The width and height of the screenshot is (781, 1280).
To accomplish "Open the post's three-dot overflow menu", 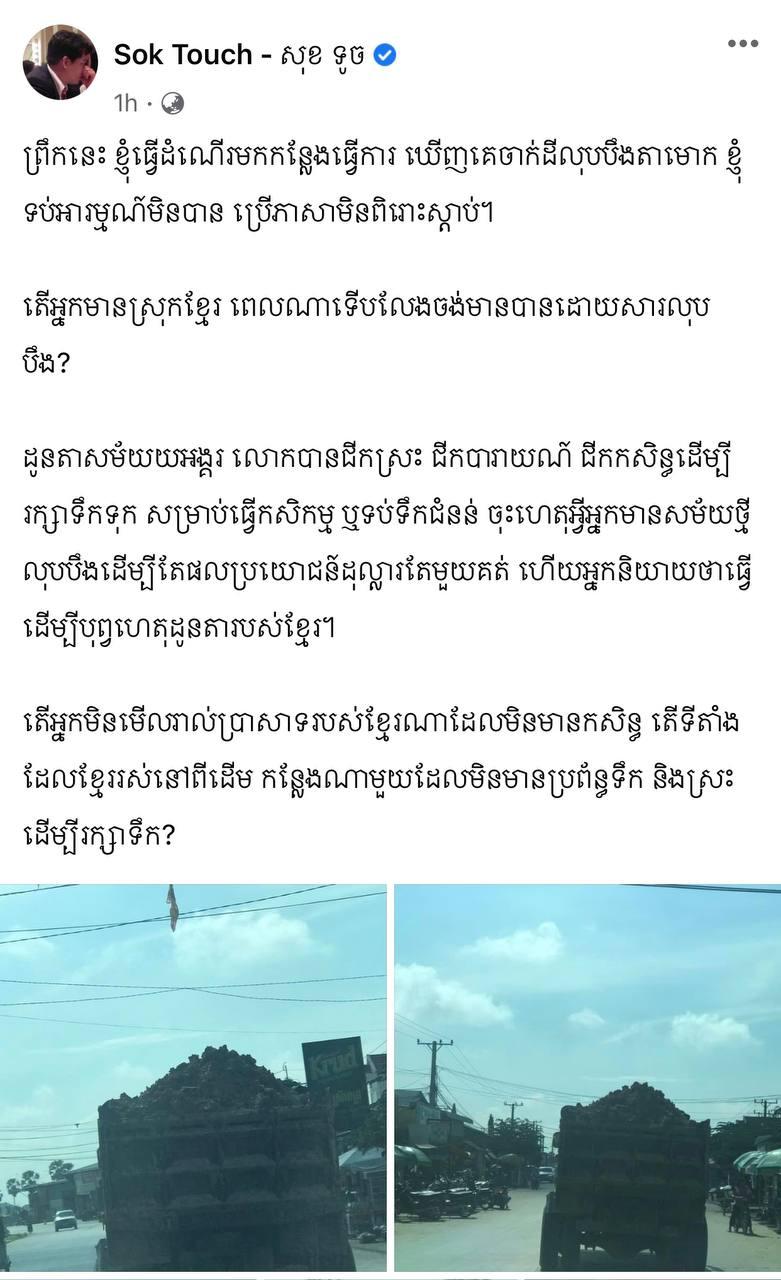I will 742,44.
